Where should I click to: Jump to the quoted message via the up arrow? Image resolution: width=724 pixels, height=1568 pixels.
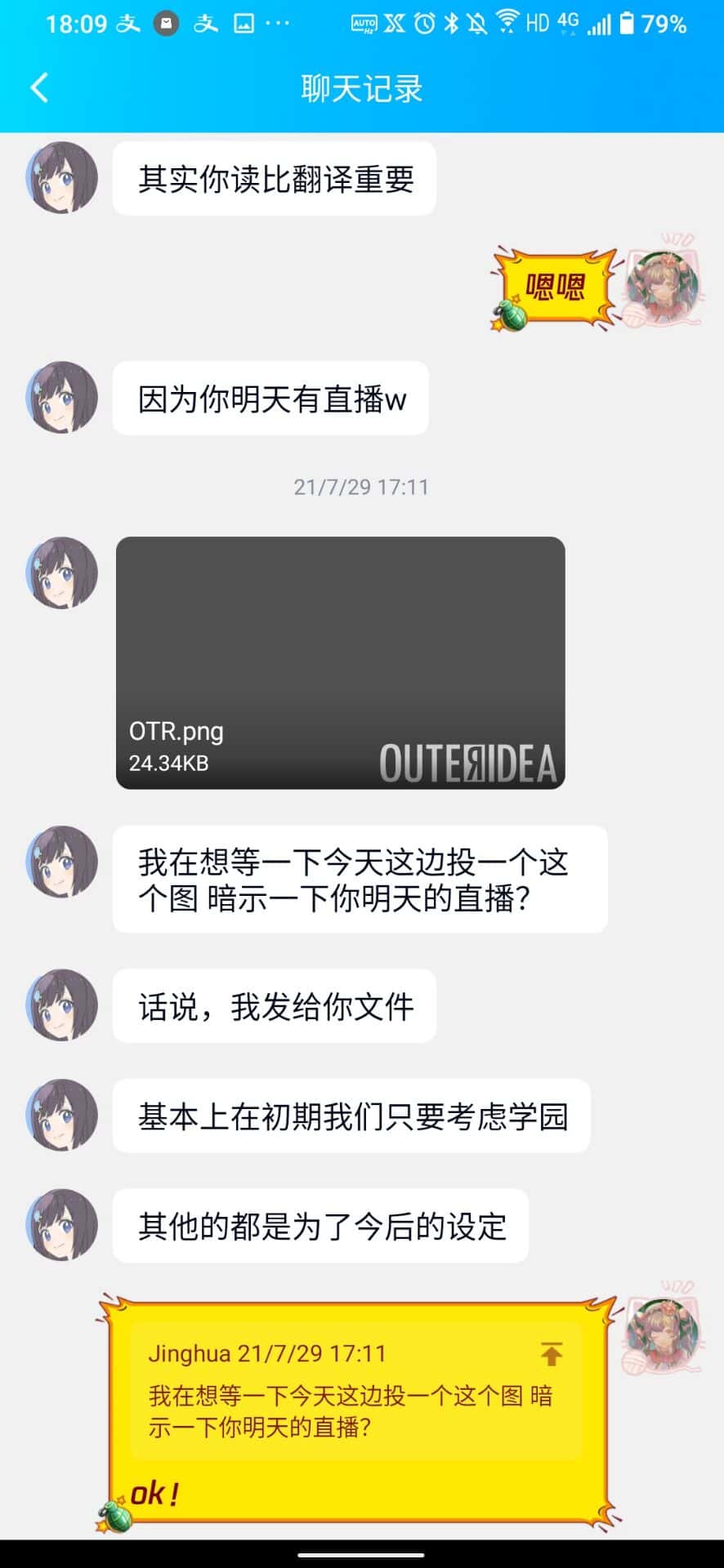(x=552, y=1353)
